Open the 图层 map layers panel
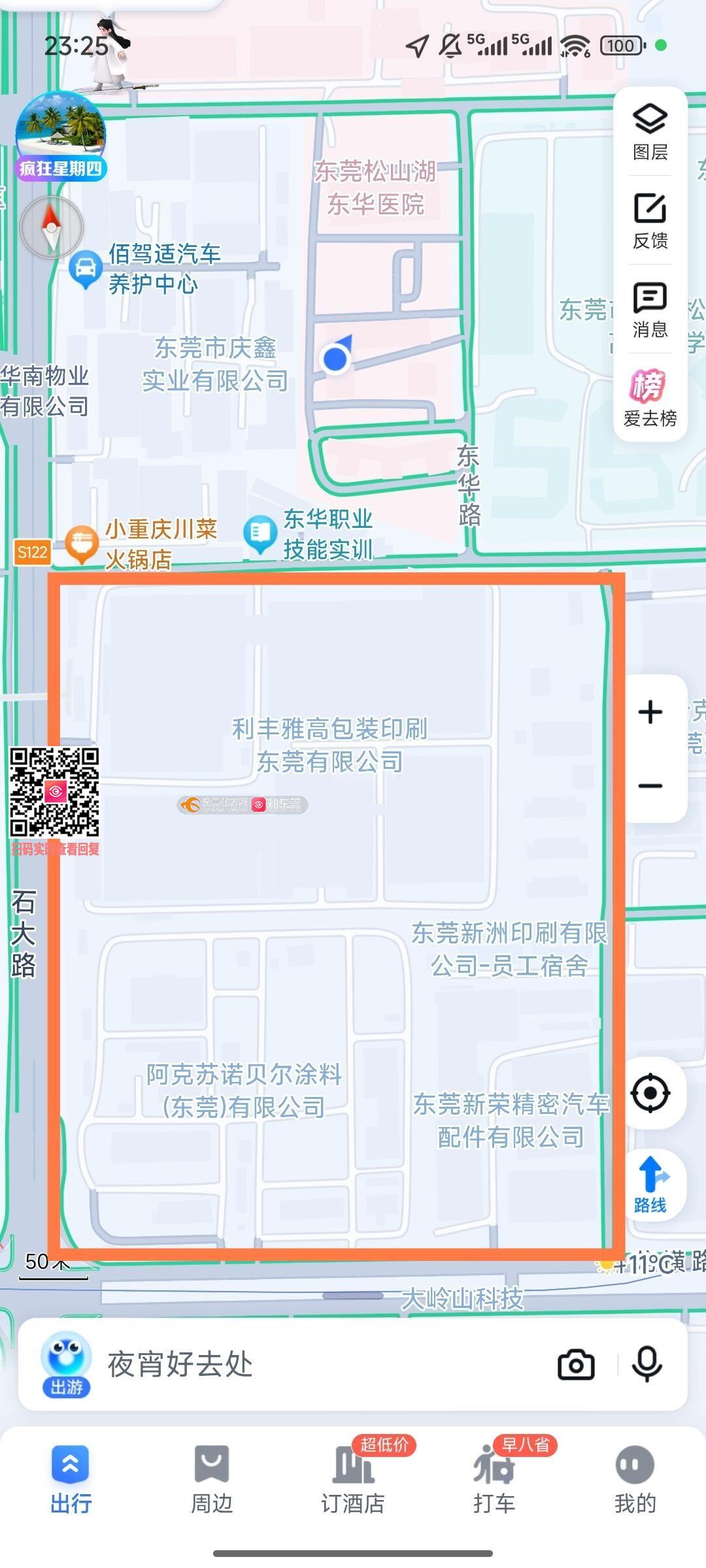 (x=650, y=131)
